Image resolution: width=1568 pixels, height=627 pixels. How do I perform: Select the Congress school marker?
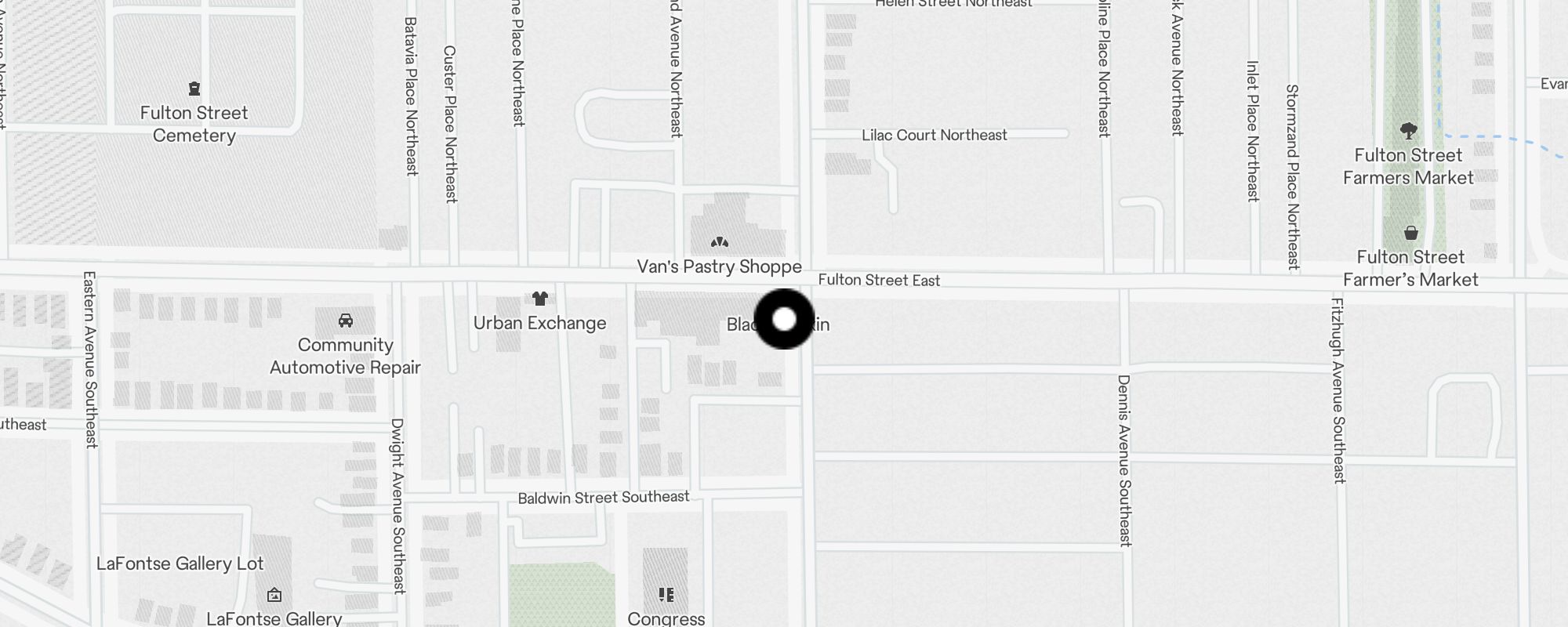pos(666,595)
